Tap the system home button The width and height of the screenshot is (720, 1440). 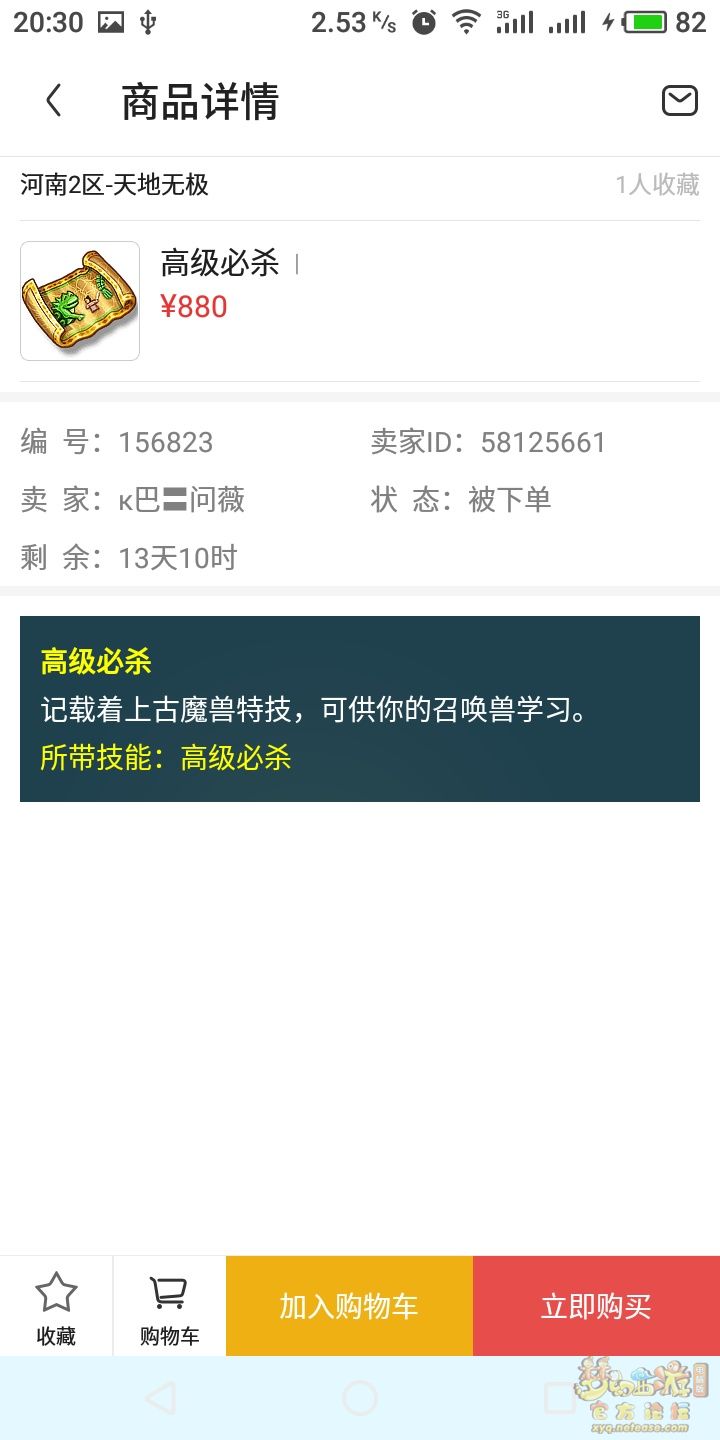pos(360,1398)
